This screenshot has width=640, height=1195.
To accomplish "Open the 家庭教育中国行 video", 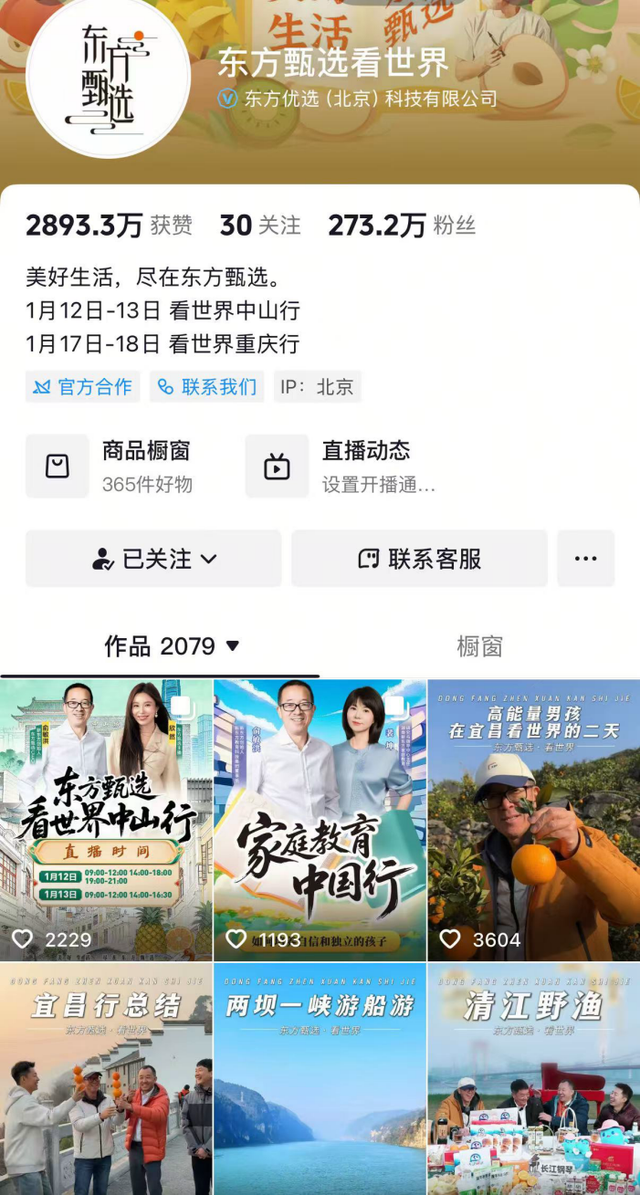I will (320, 820).
